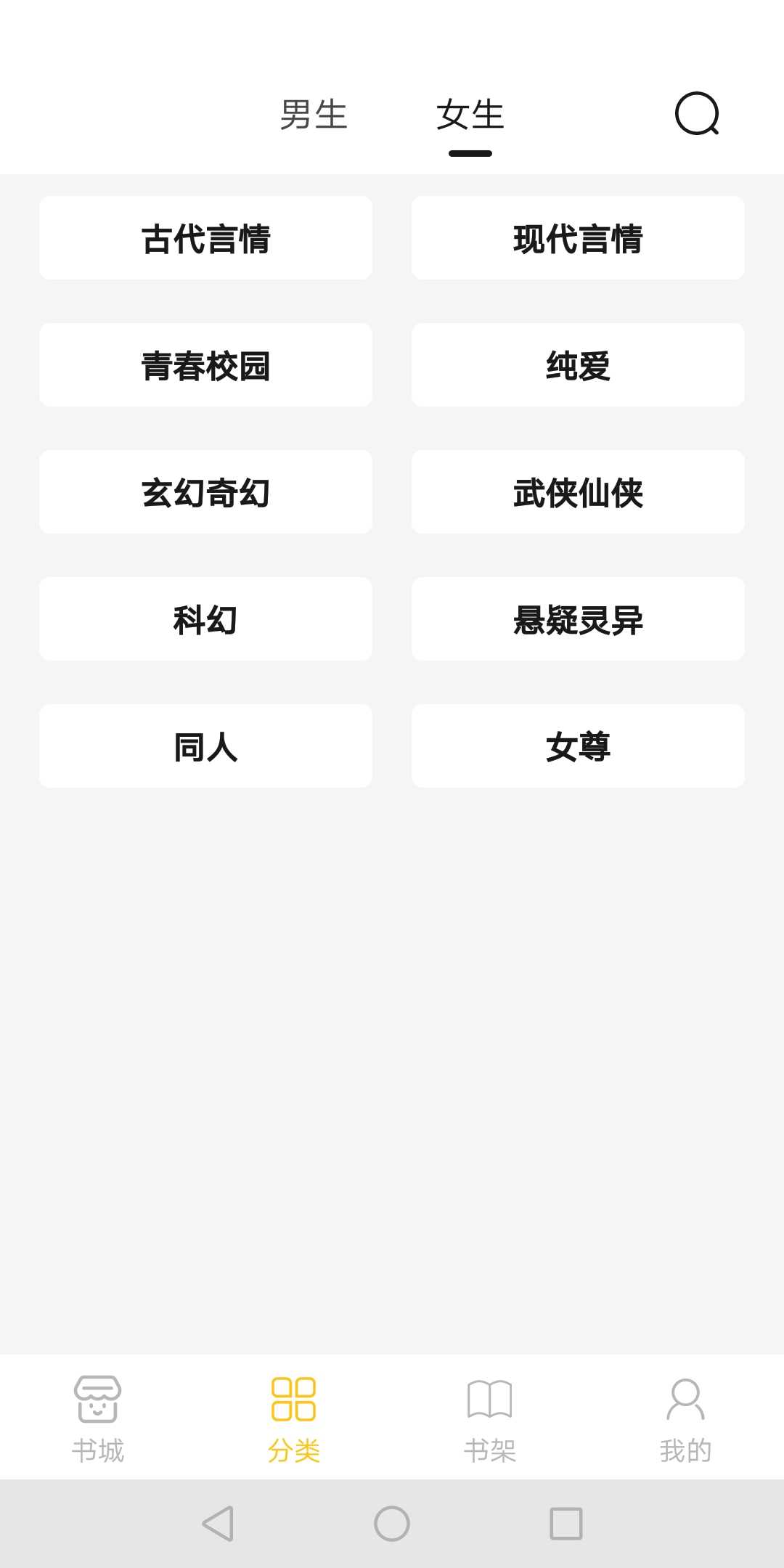View the 悬疑灵异 category
Viewport: 784px width, 1568px height.
(x=578, y=618)
